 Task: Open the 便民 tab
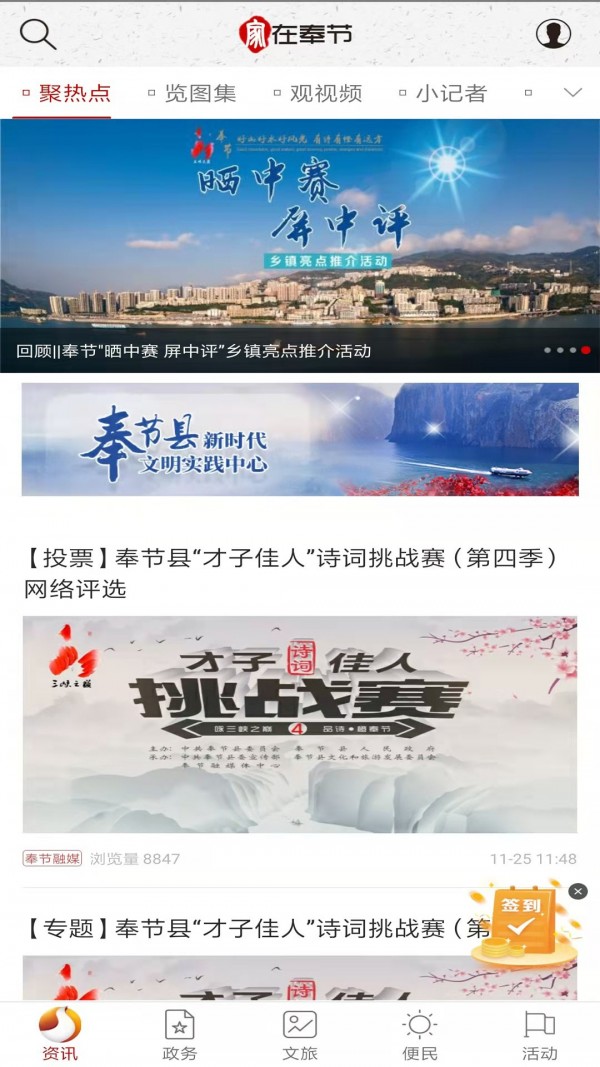420,1035
